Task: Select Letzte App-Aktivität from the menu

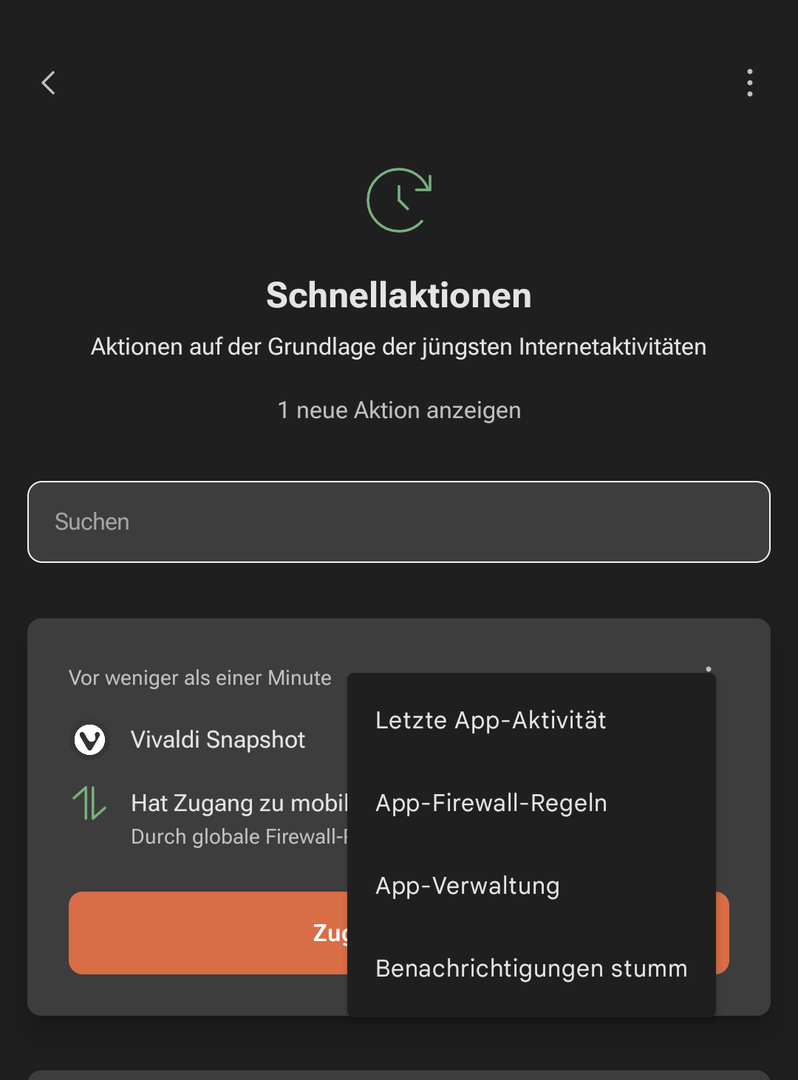Action: 491,720
